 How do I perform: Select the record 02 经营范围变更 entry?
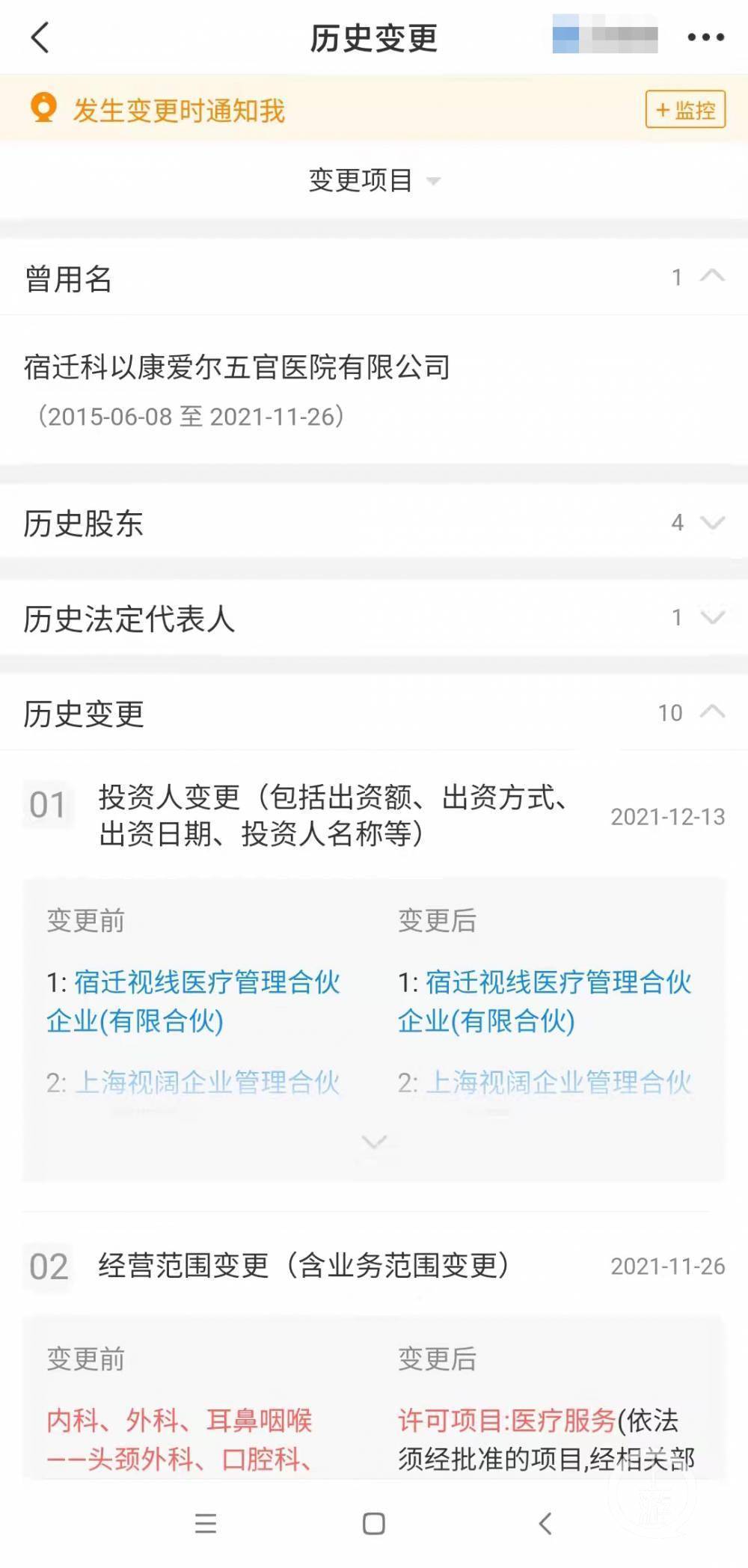click(299, 1267)
